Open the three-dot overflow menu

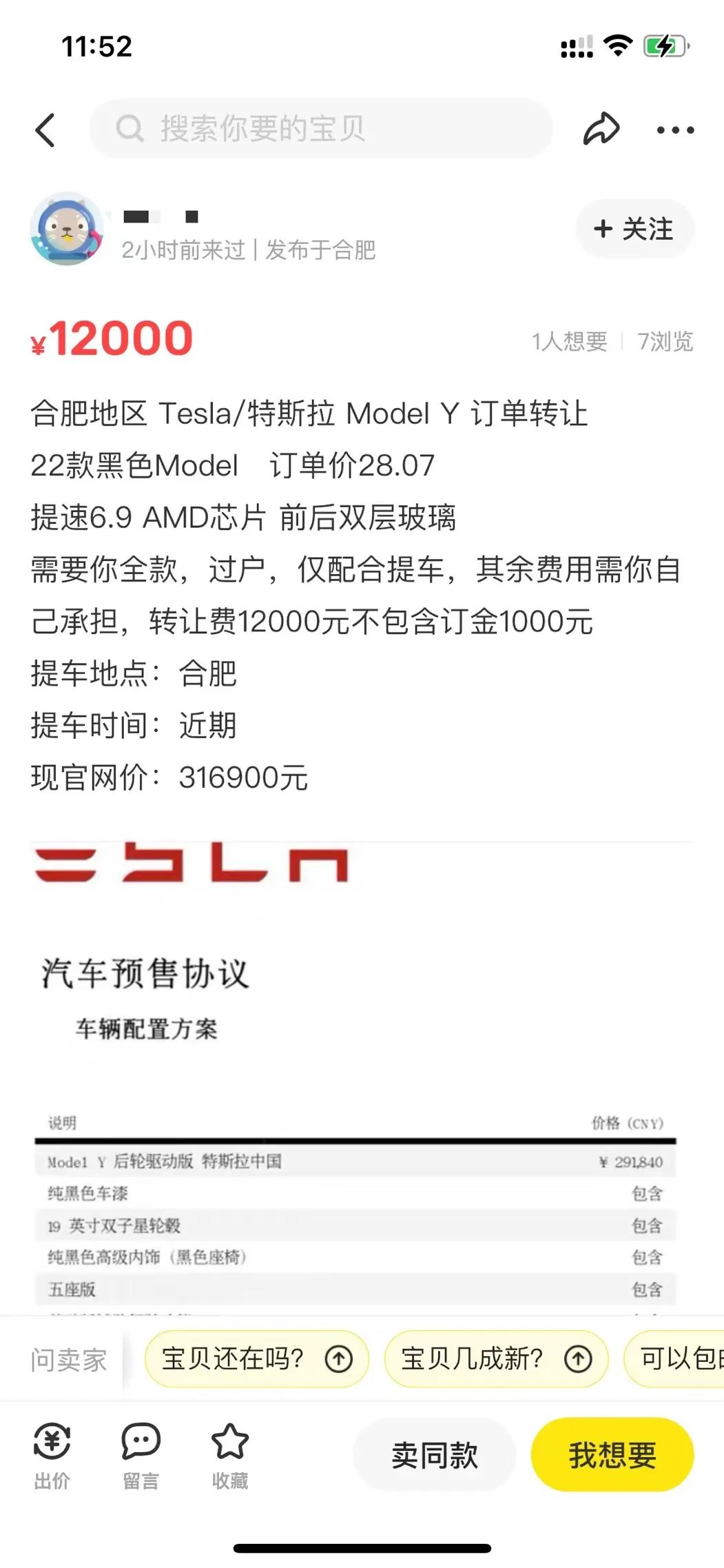tap(675, 130)
